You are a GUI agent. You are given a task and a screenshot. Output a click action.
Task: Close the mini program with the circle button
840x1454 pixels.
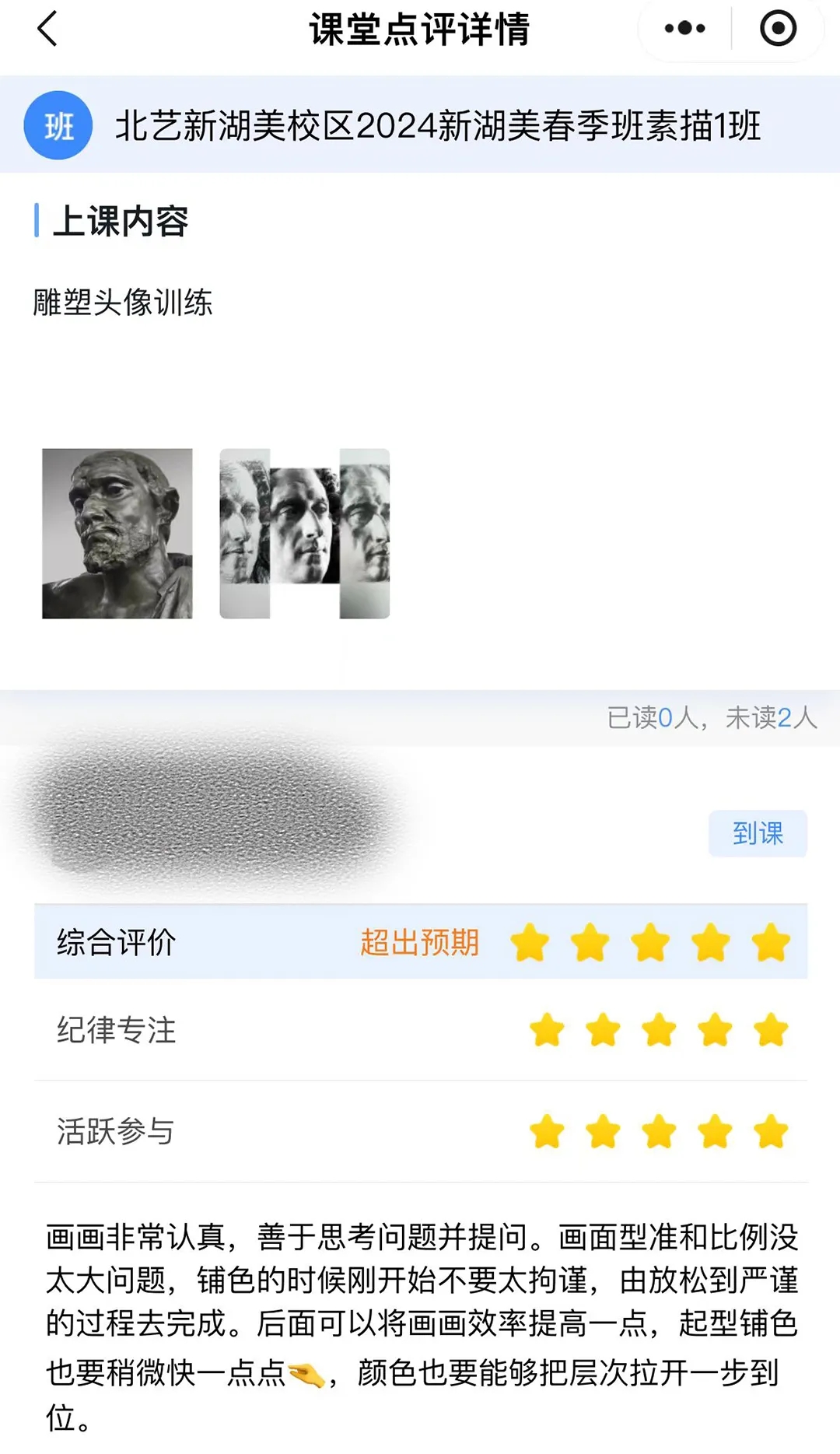coord(778,30)
